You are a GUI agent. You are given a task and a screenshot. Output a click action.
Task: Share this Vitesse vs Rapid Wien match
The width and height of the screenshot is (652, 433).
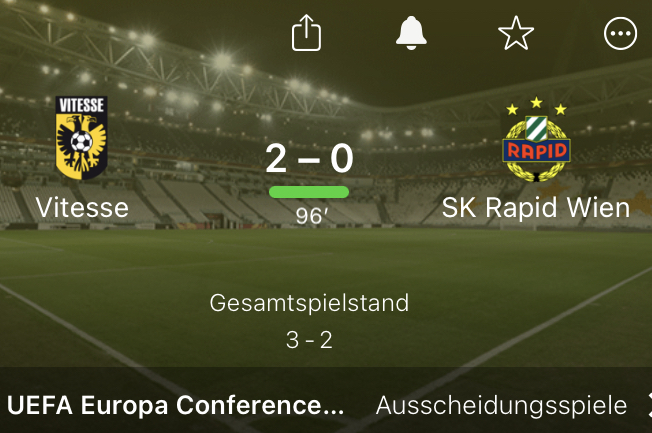tap(306, 33)
